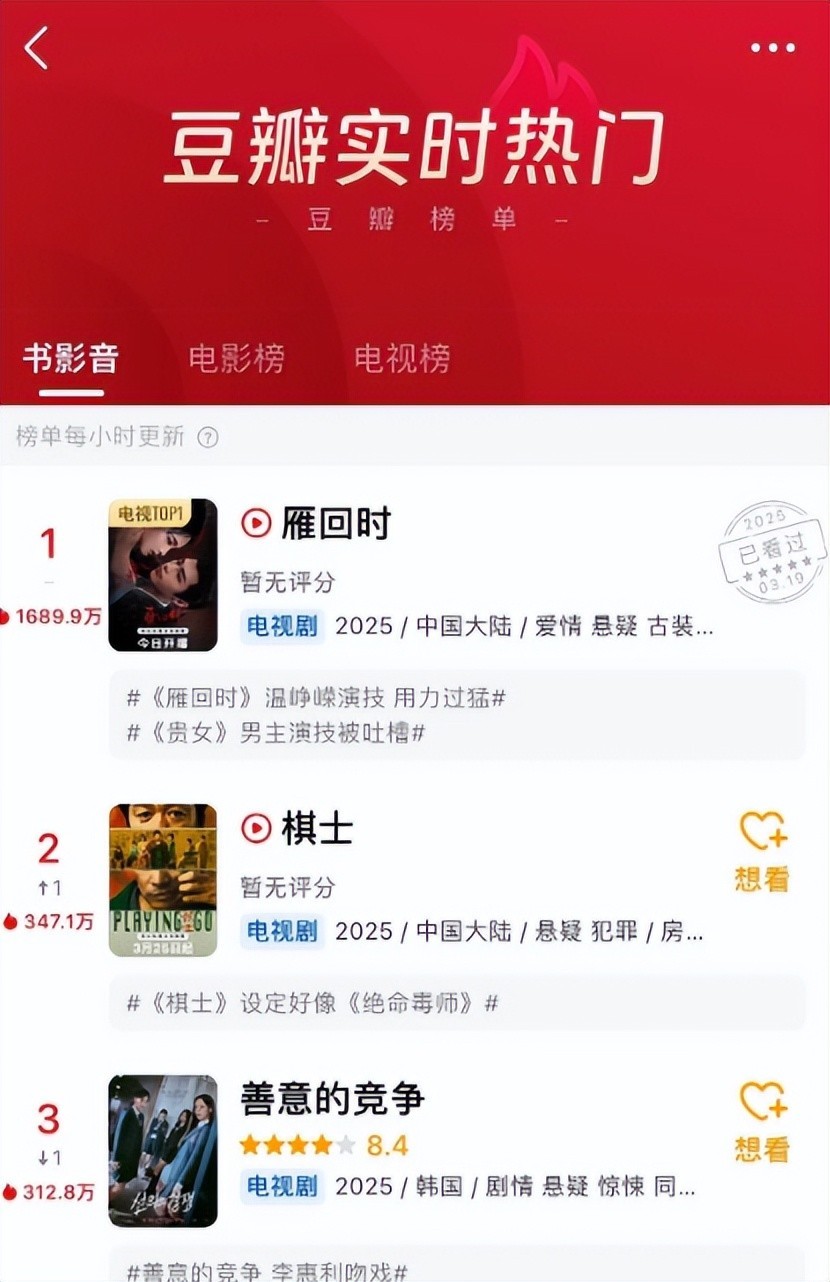The width and height of the screenshot is (830, 1282).
Task: Open the 善意的竞争 entry
Action: click(x=333, y=1098)
